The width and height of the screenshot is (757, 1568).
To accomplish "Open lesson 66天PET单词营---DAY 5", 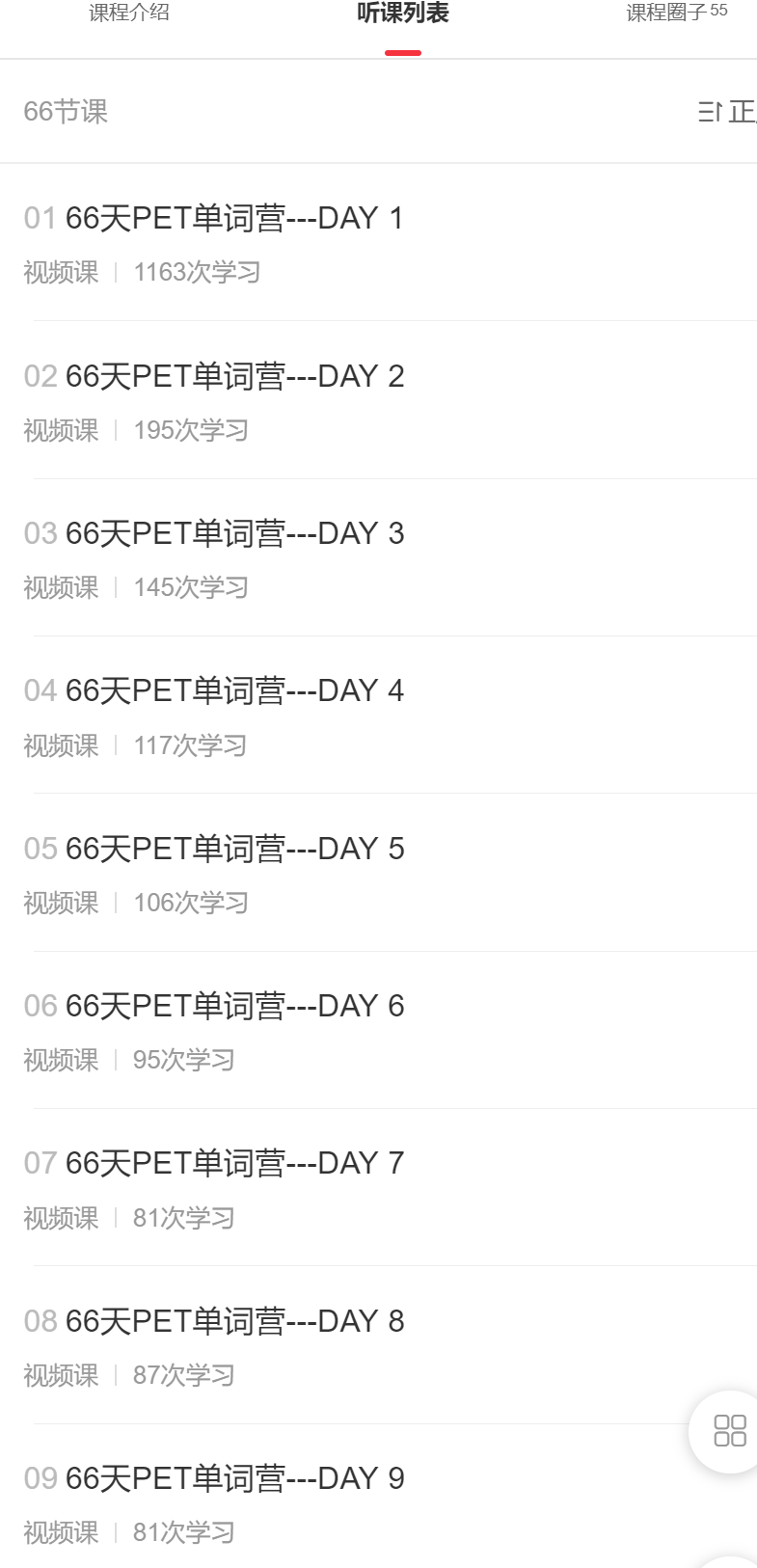I will pyautogui.click(x=234, y=849).
